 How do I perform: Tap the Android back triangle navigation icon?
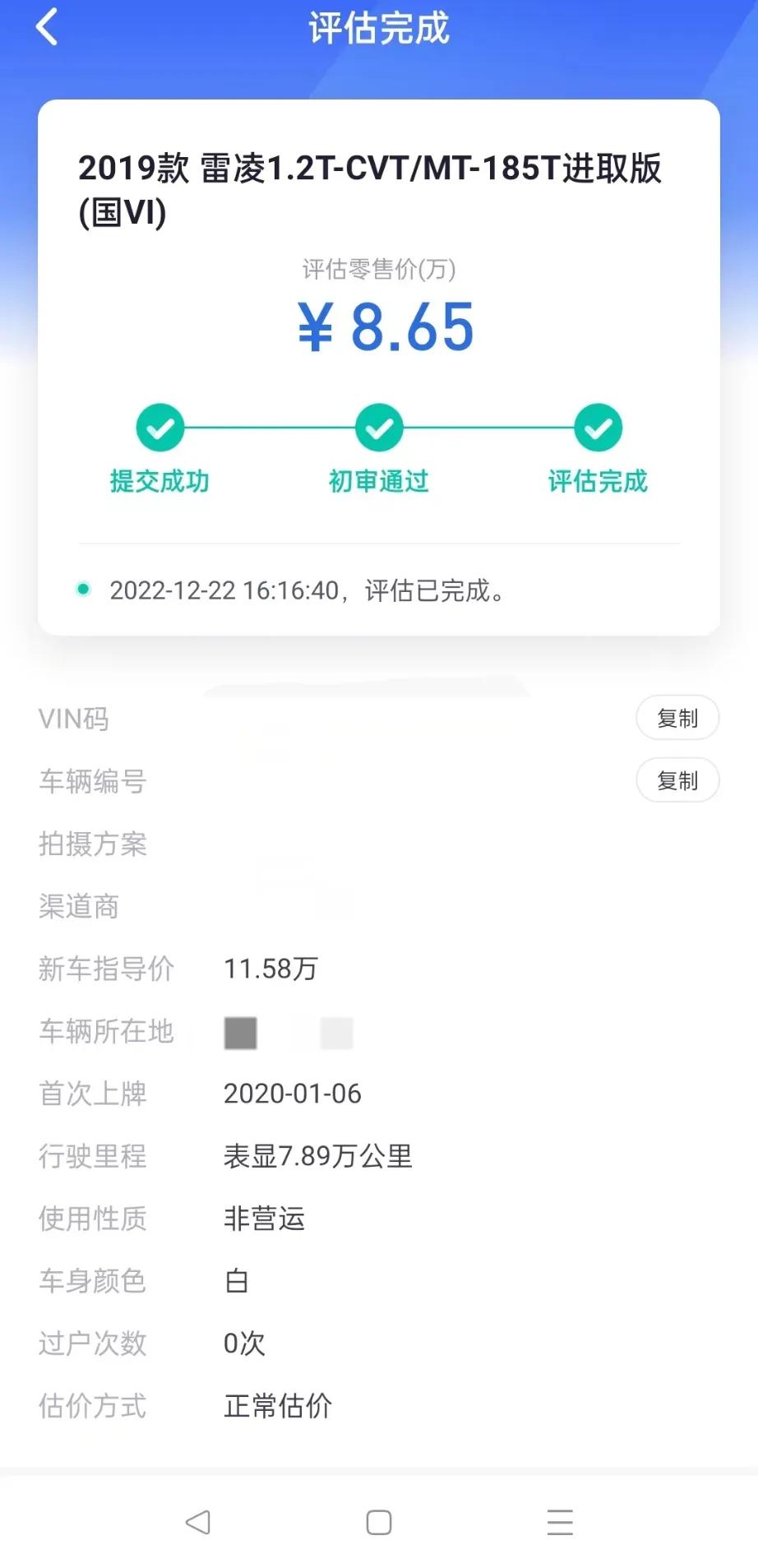click(197, 1522)
